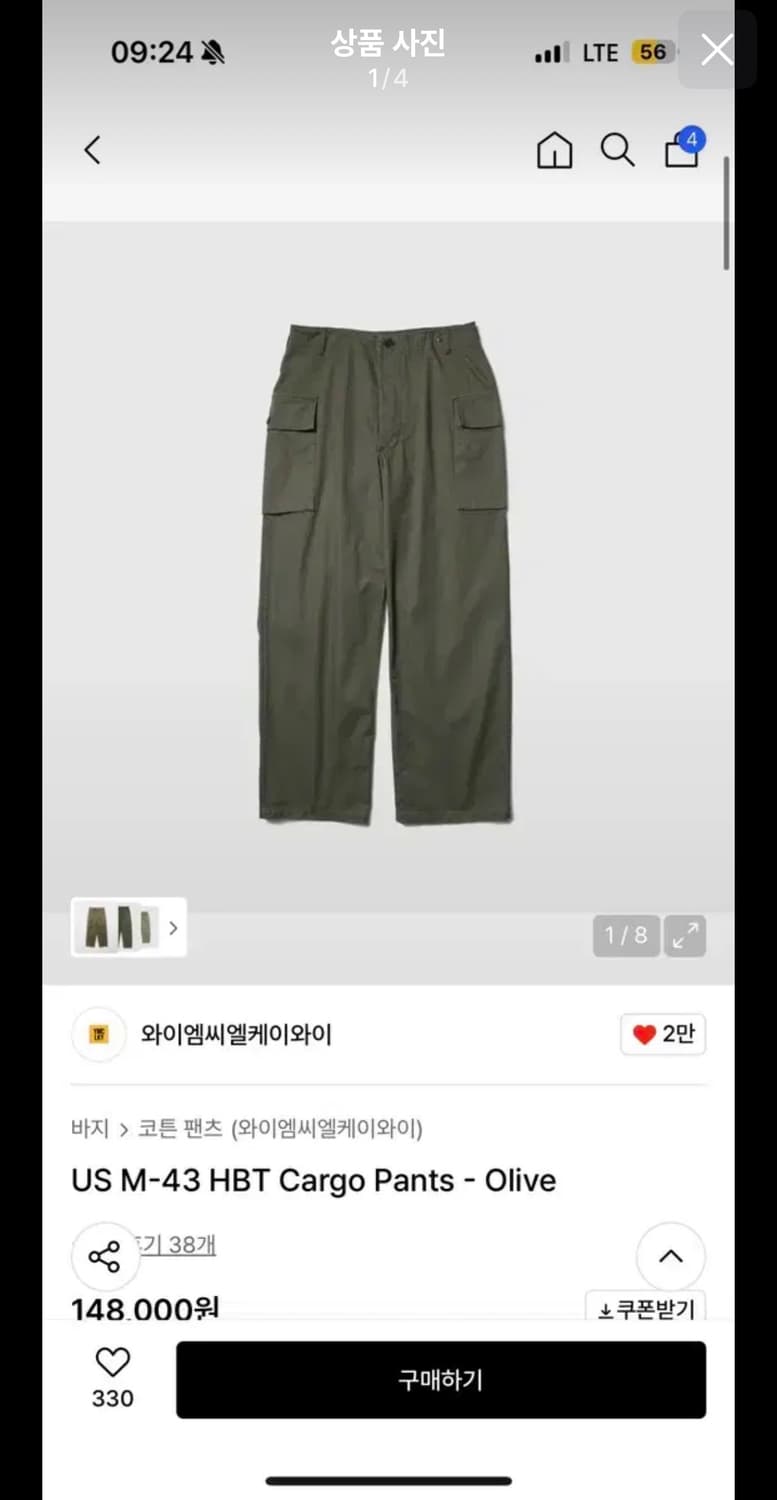
Task: Close the 상품 사진 viewer
Action: pyautogui.click(x=716, y=50)
